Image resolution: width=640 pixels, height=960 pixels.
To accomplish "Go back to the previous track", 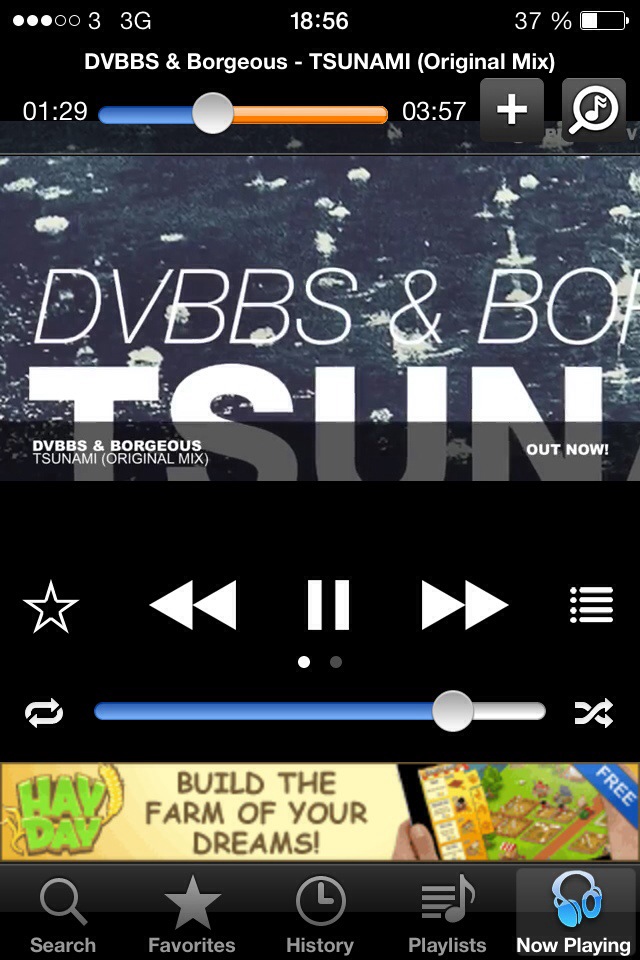I will [193, 605].
